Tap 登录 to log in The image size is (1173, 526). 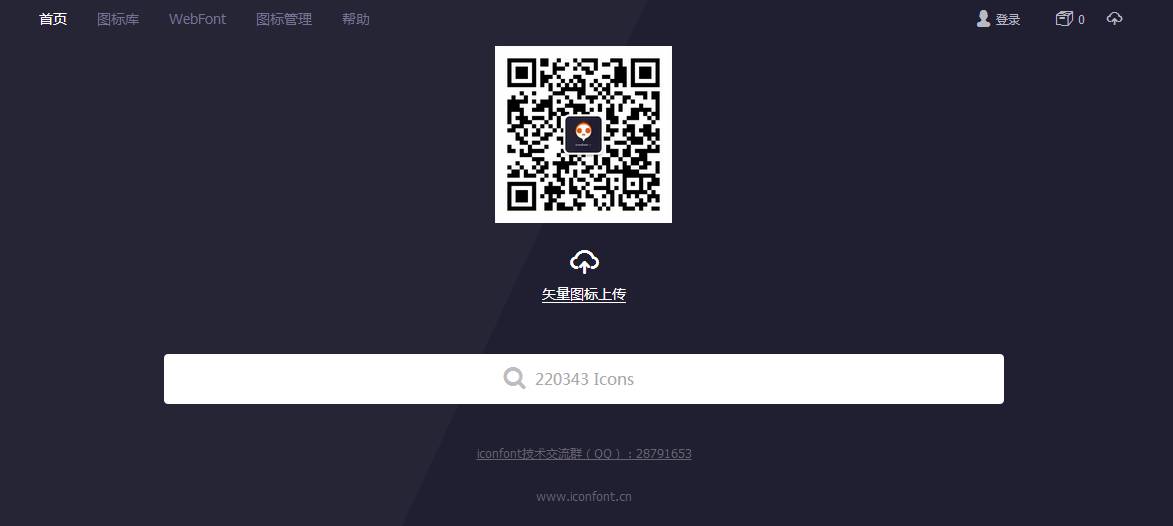coord(998,19)
